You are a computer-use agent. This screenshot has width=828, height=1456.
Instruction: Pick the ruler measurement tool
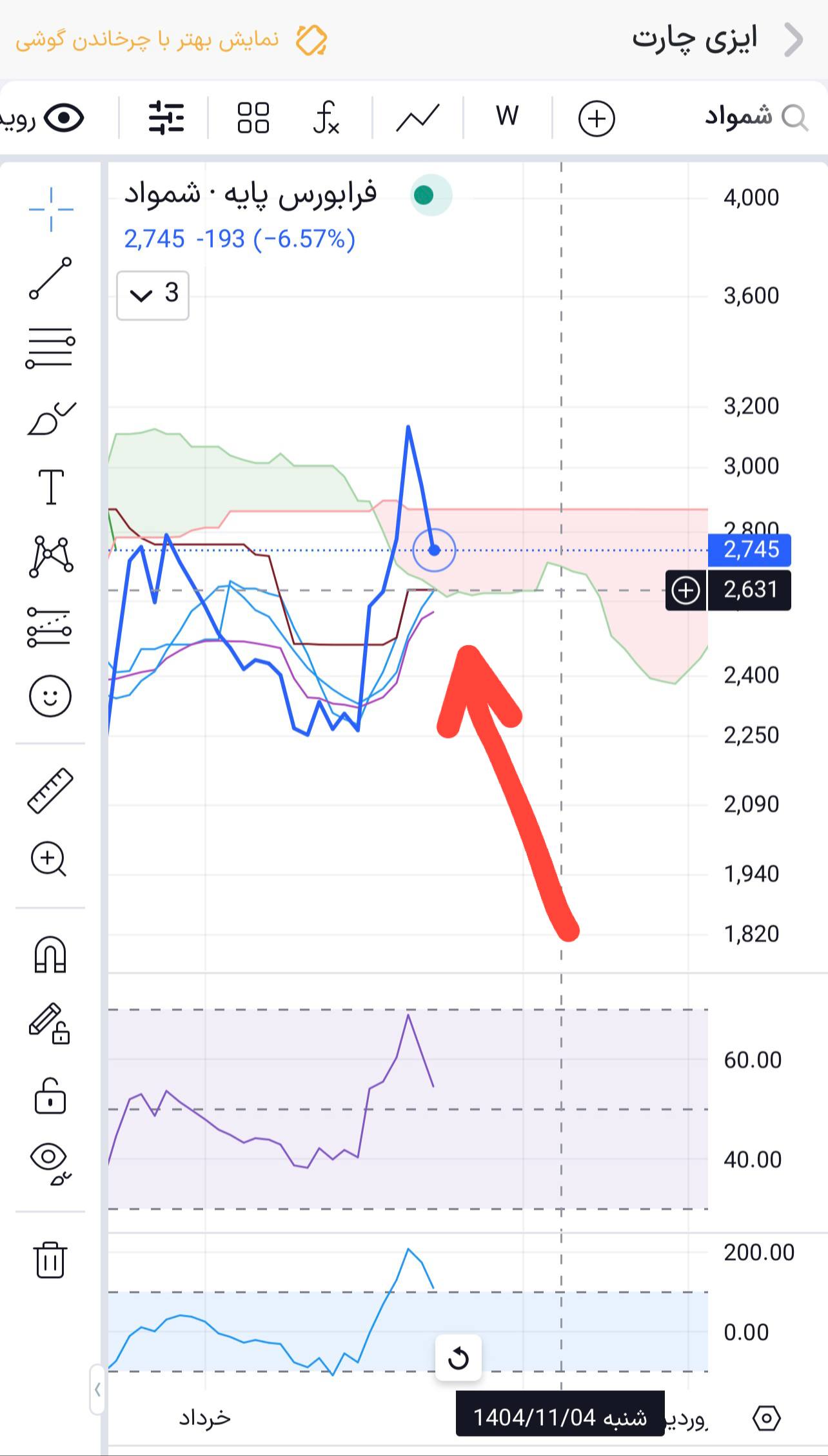pos(52,790)
